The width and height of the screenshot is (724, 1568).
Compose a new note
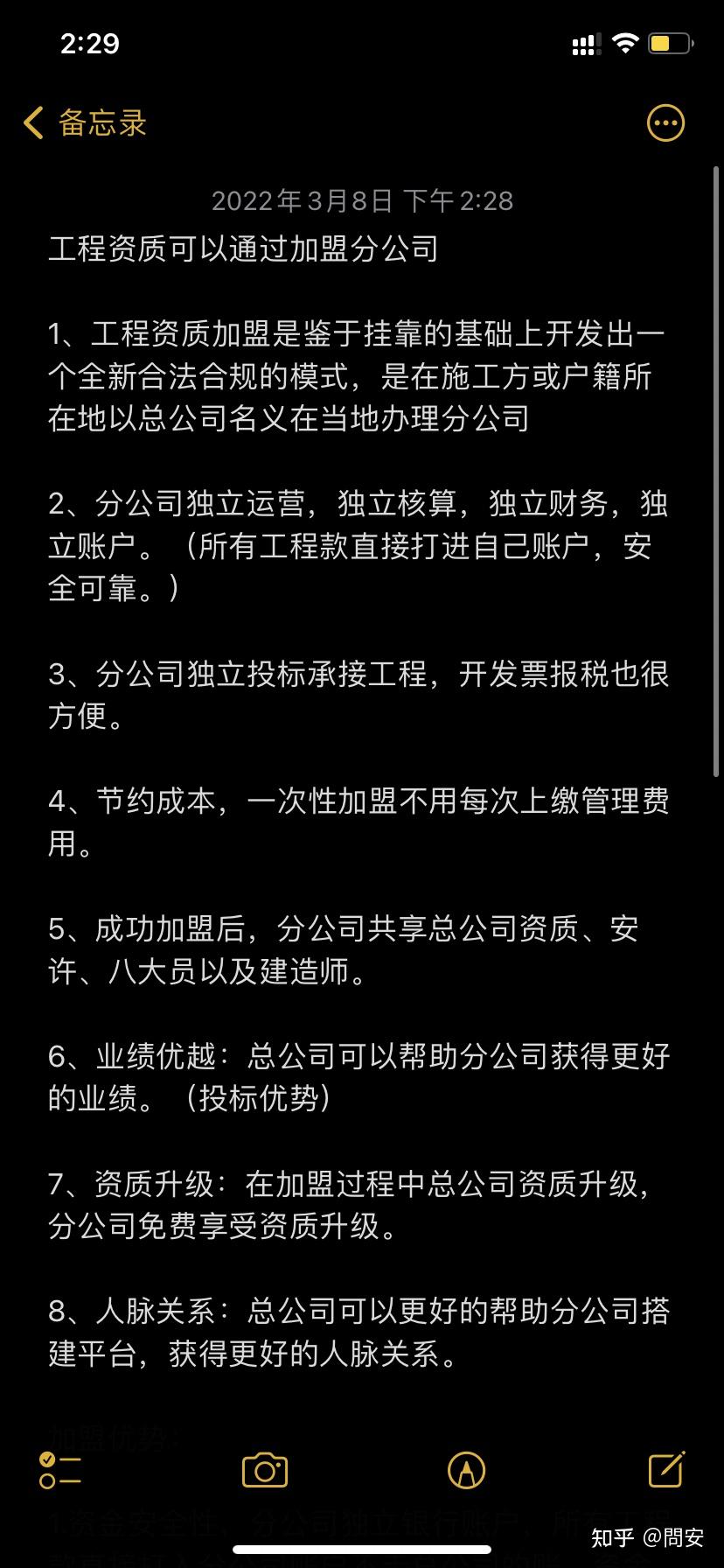666,1469
